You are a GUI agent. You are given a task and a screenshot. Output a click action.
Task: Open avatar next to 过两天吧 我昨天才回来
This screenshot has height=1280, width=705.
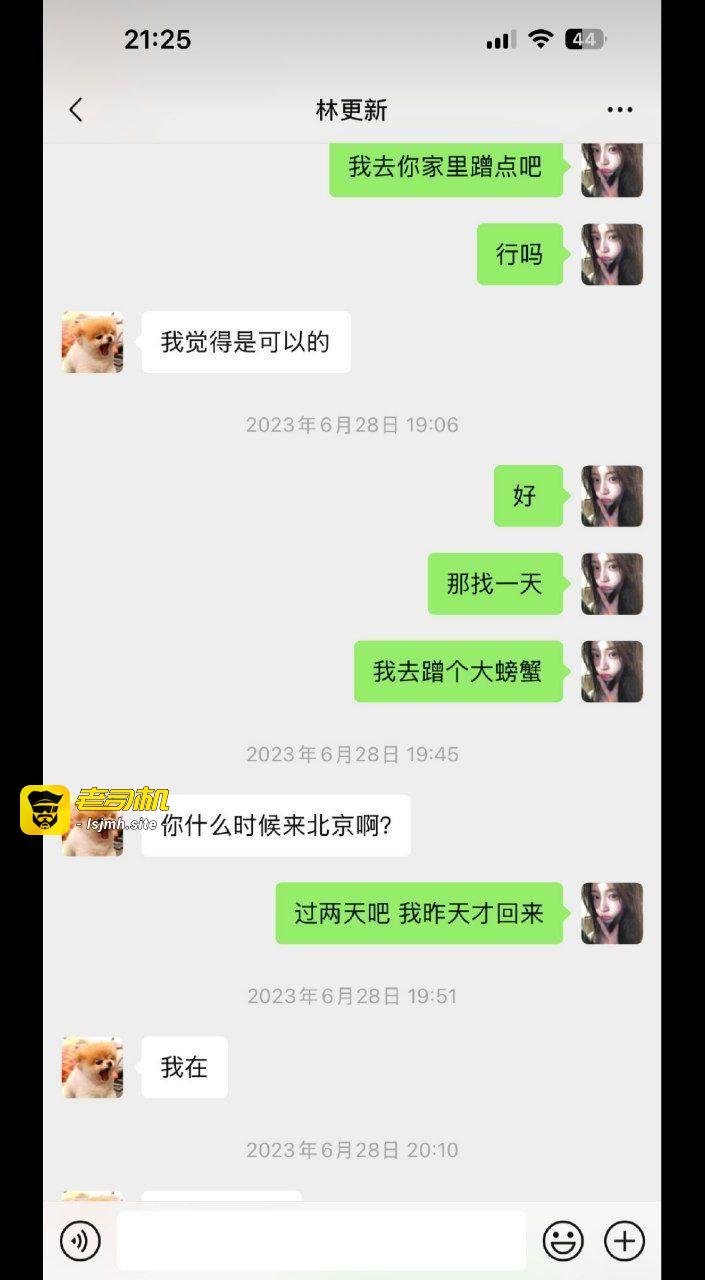(612, 913)
